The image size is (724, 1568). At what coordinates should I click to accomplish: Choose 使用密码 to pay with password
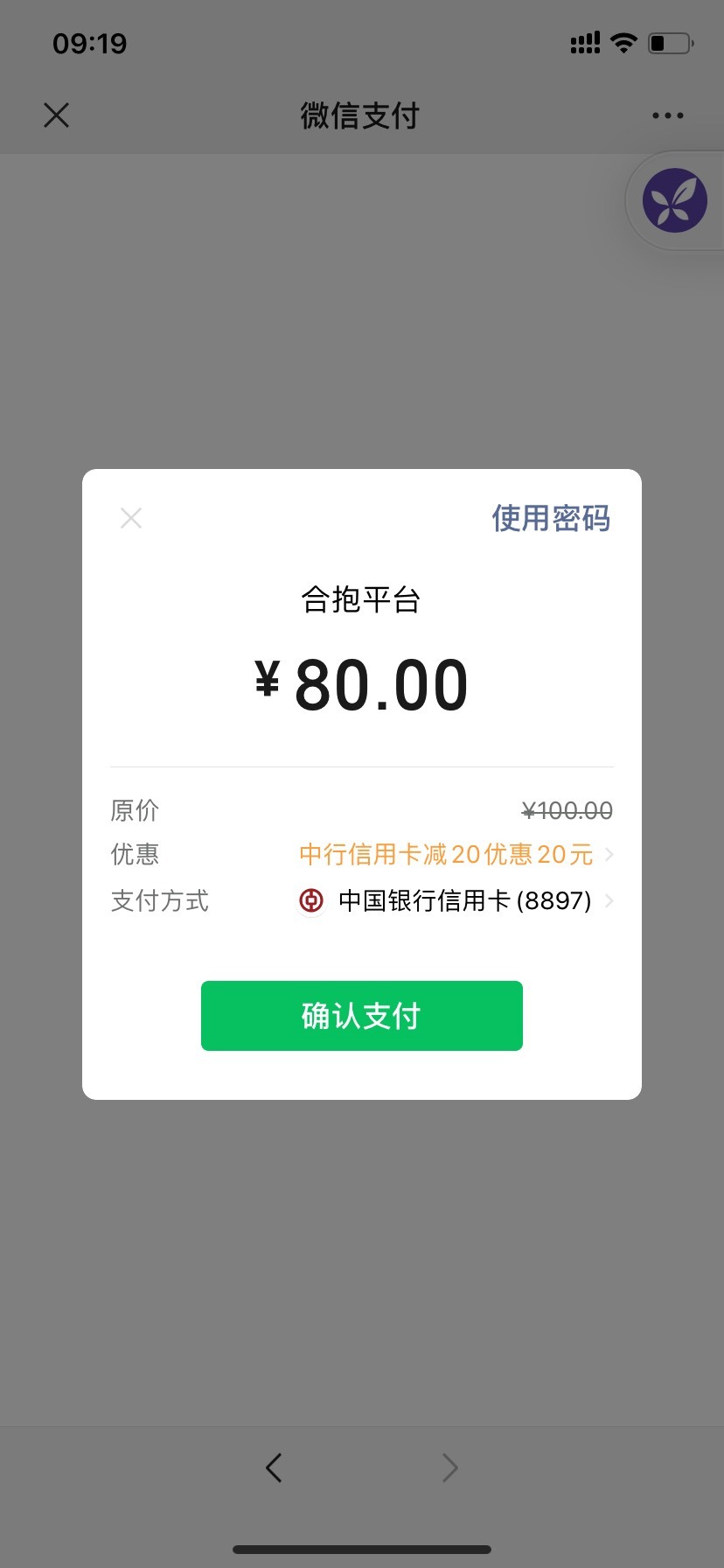551,518
